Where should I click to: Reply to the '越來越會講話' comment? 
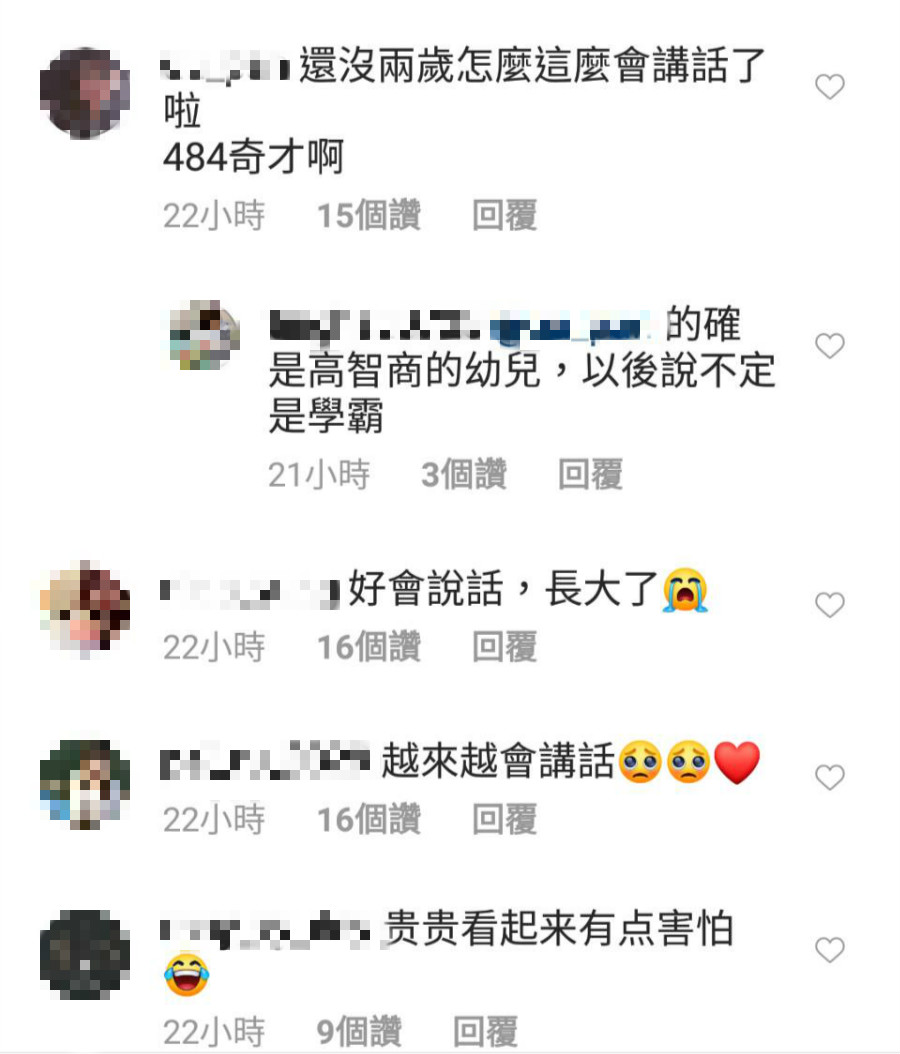[504, 820]
